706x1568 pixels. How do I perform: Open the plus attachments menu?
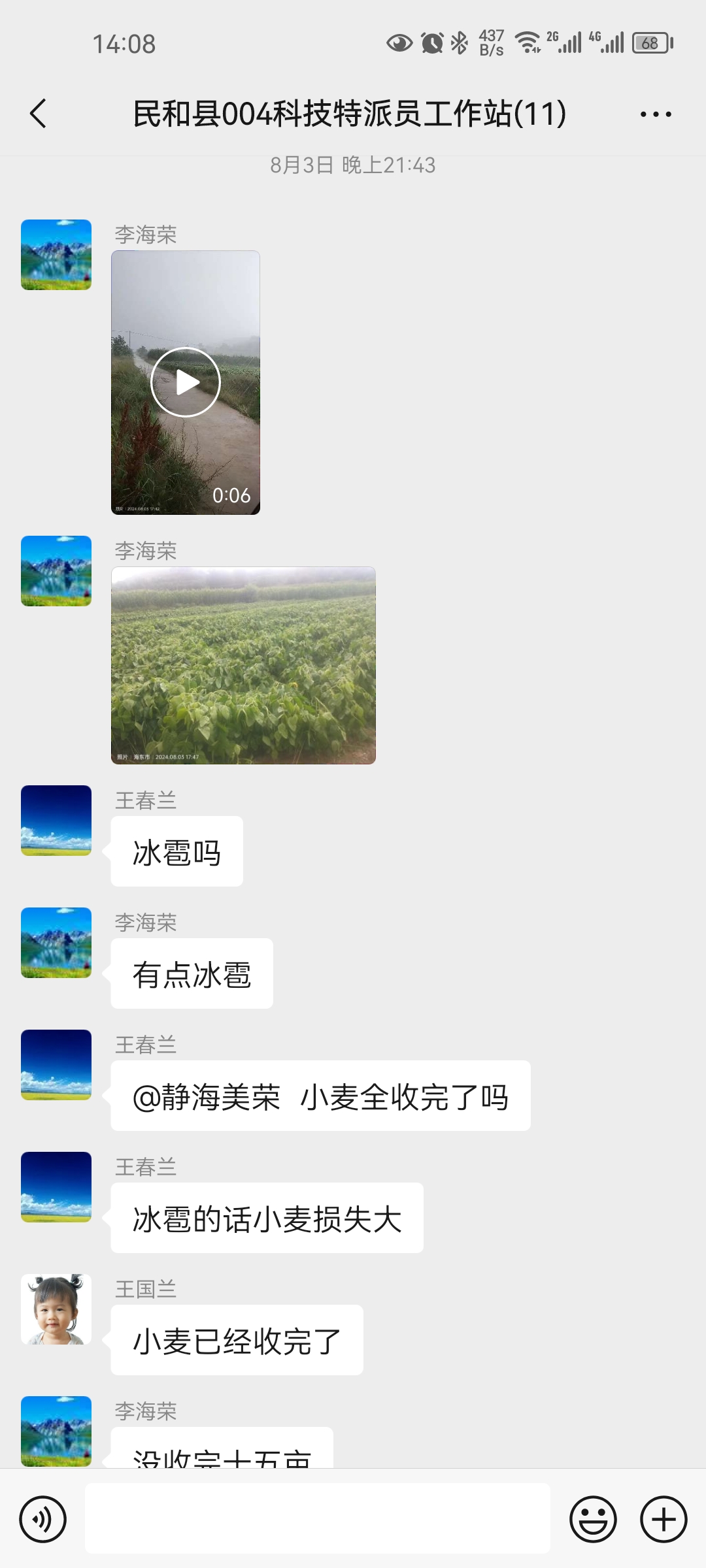pos(664,1519)
